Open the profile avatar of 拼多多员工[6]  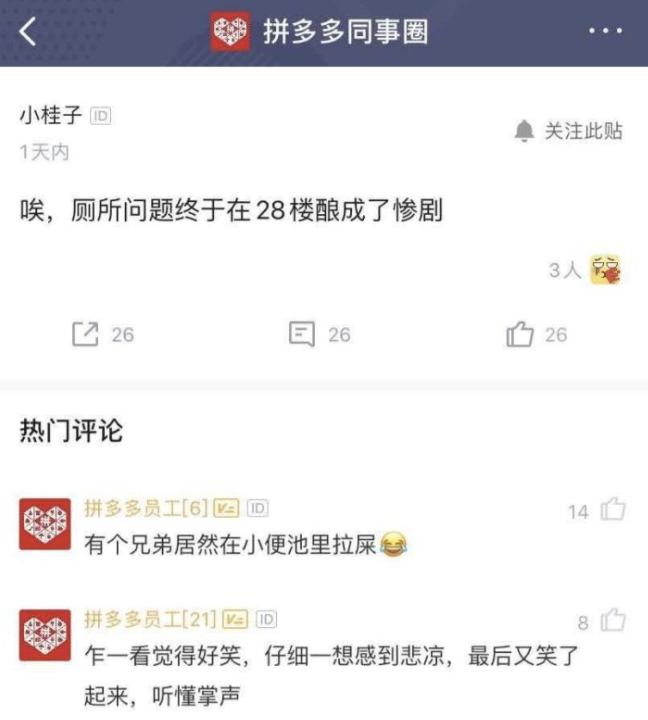click(45, 525)
